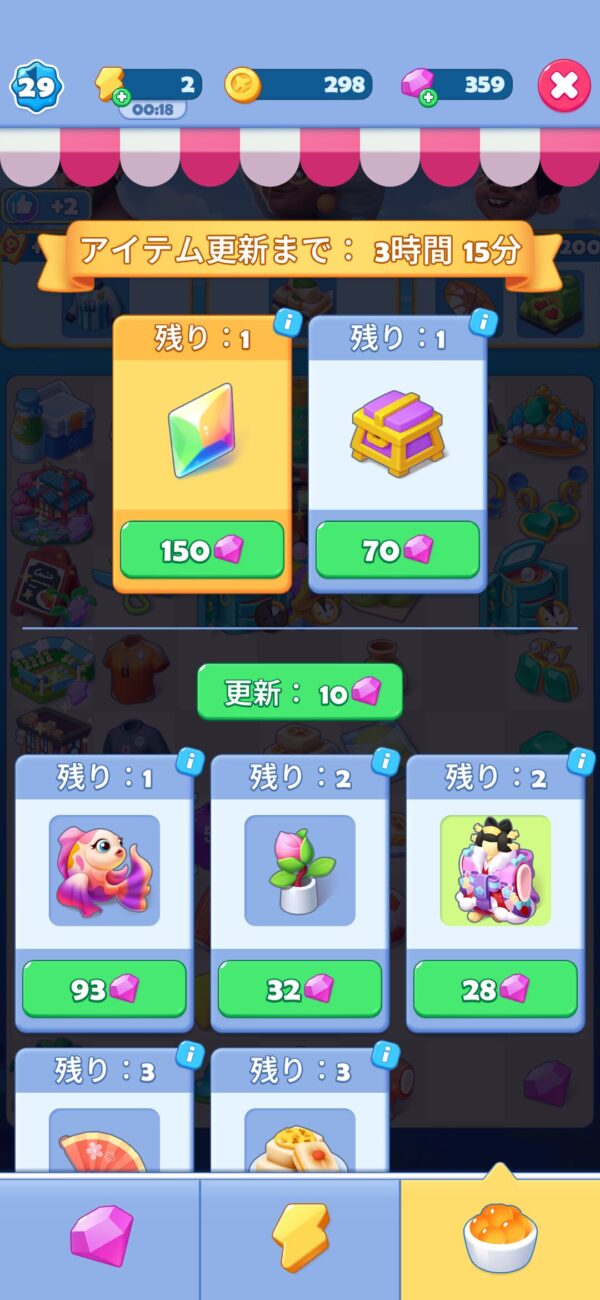This screenshot has width=600, height=1300.
Task: View info for the kimono item
Action: (581, 762)
